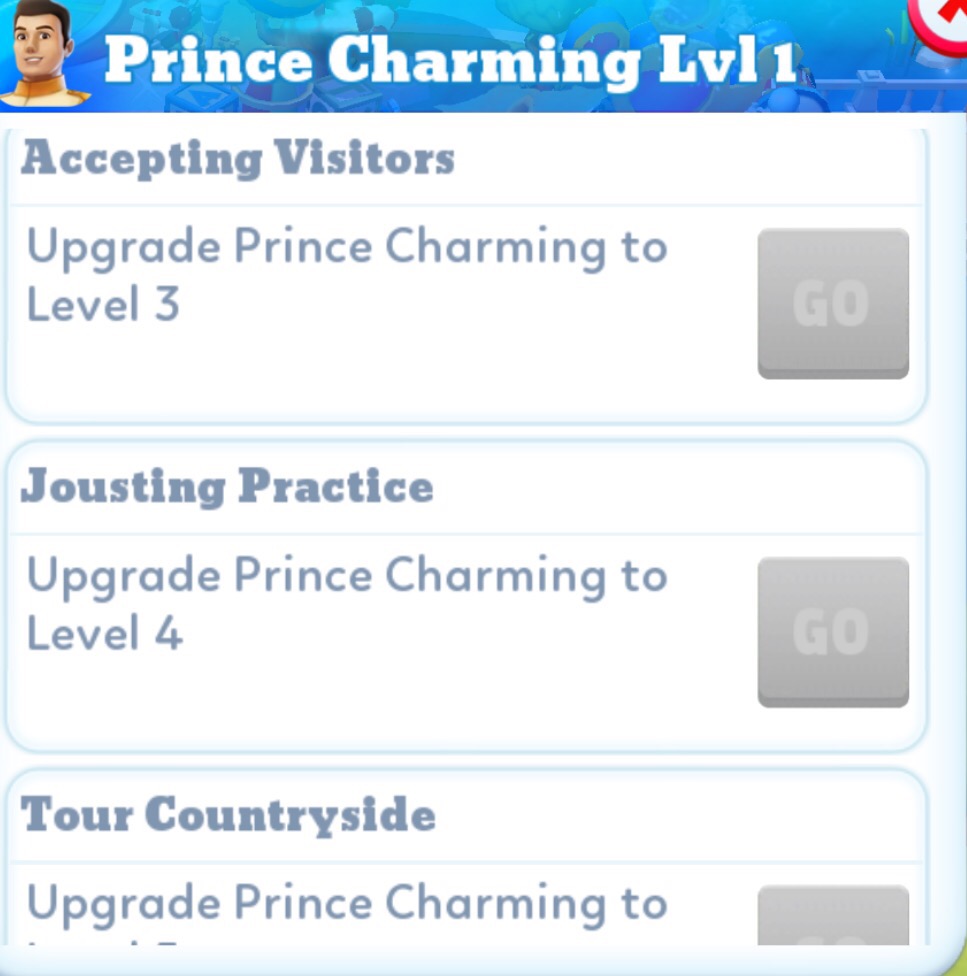Viewport: 967px width, 976px height.
Task: Tap GO for Accepting Visitors
Action: pyautogui.click(x=832, y=303)
